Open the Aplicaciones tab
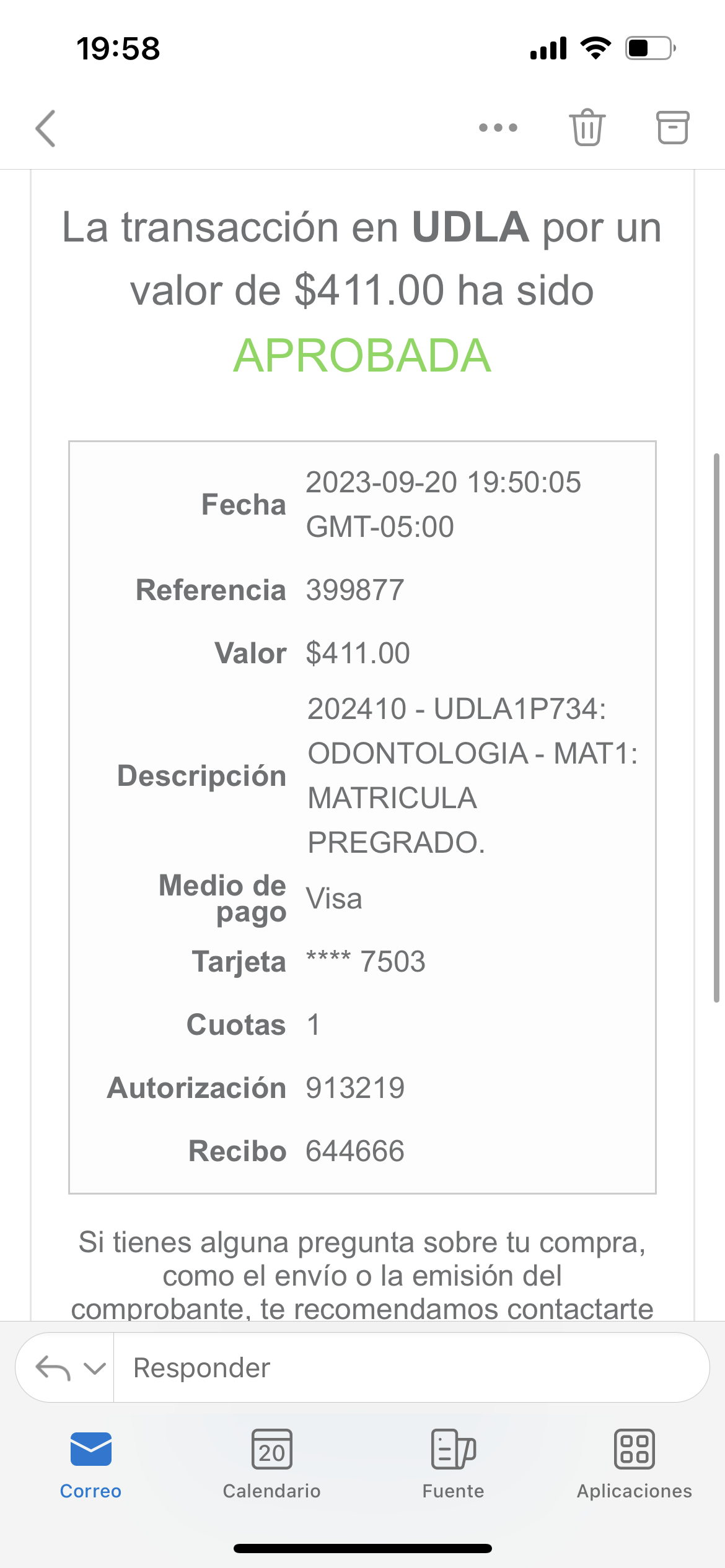The height and width of the screenshot is (1568, 725). (634, 1464)
